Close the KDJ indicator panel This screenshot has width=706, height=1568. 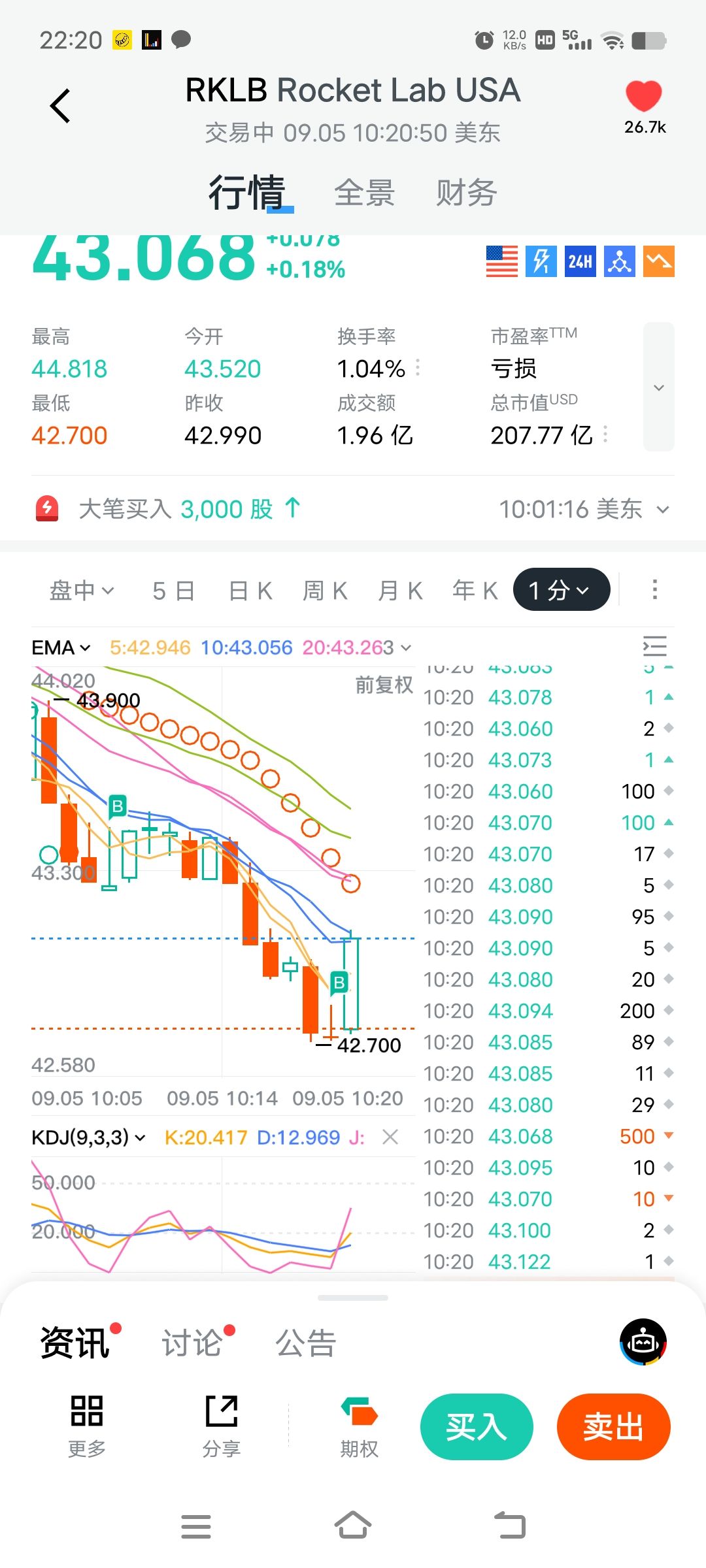pos(390,1137)
